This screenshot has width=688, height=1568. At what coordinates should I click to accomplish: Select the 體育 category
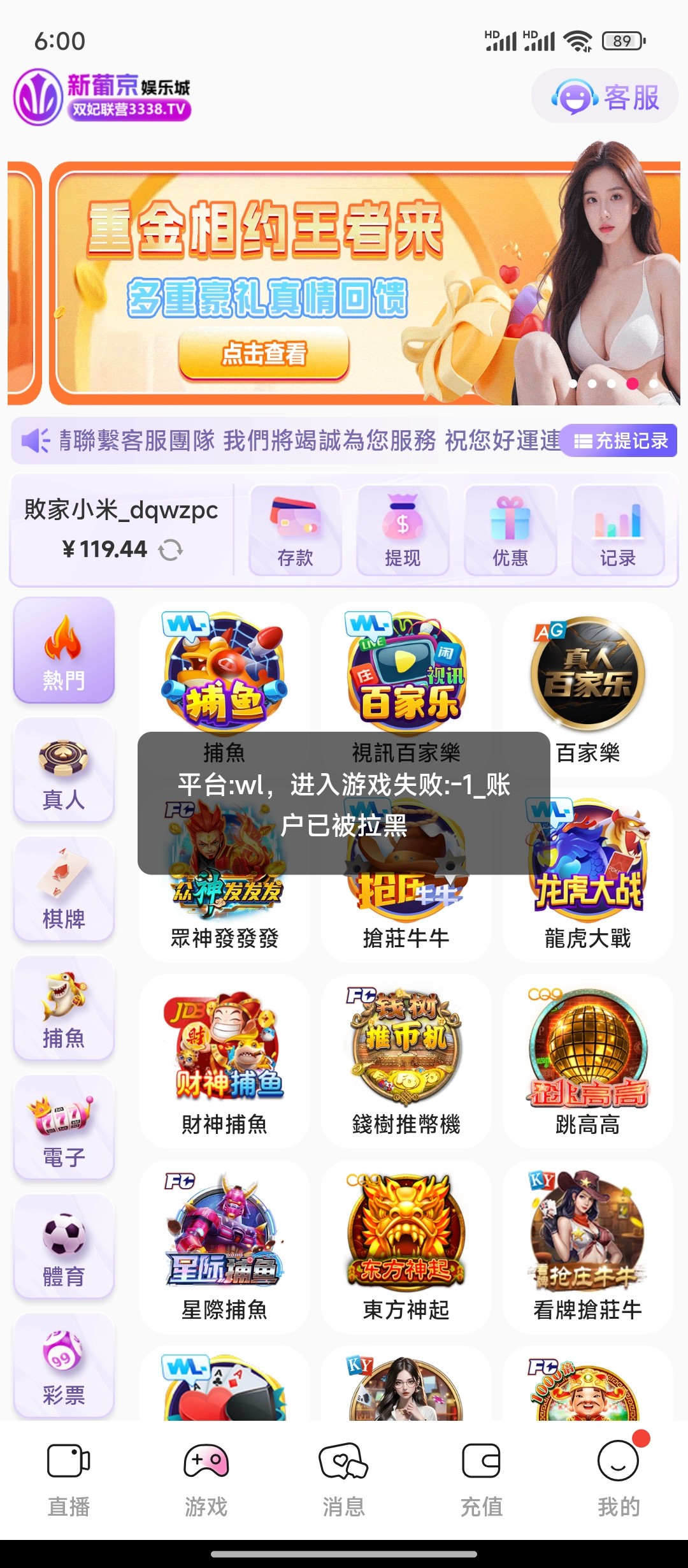coord(64,1247)
